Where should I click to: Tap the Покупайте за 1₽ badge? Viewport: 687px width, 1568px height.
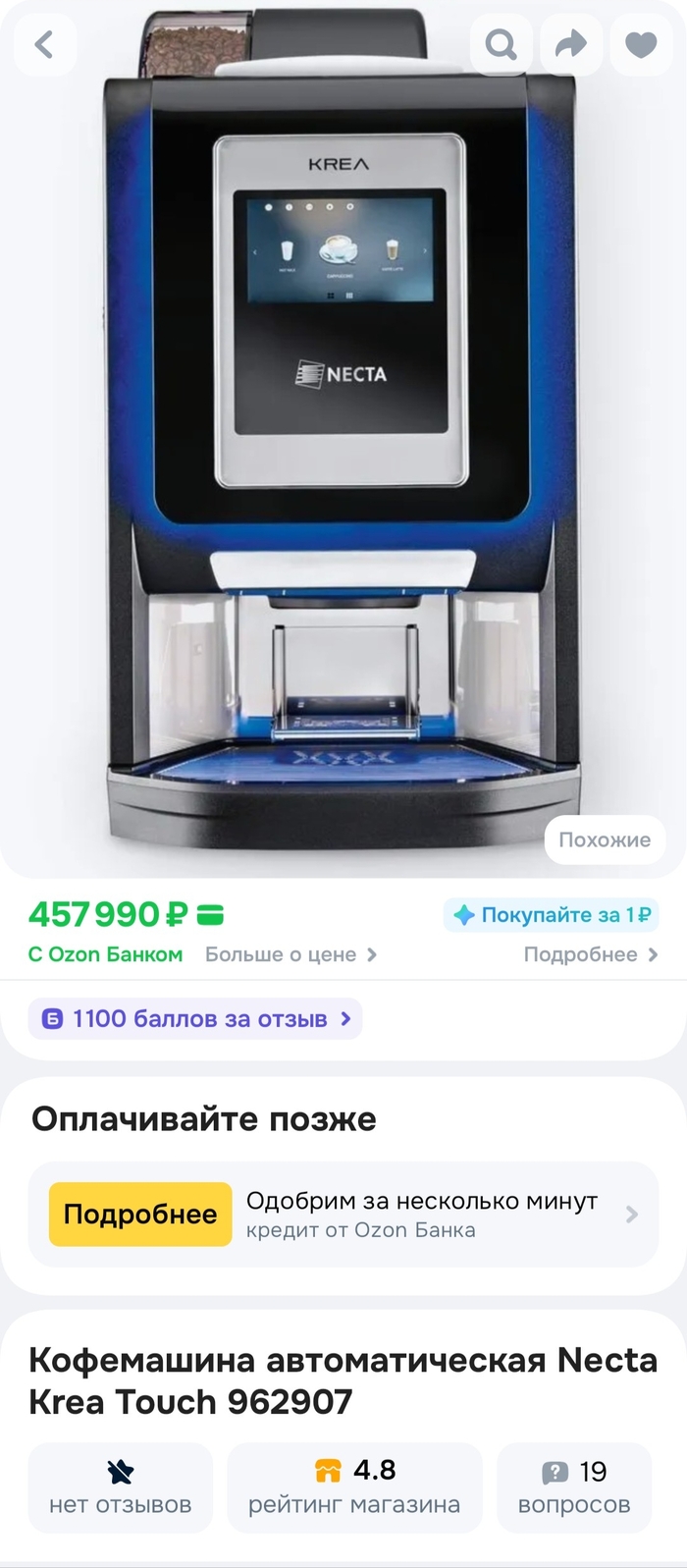point(552,915)
